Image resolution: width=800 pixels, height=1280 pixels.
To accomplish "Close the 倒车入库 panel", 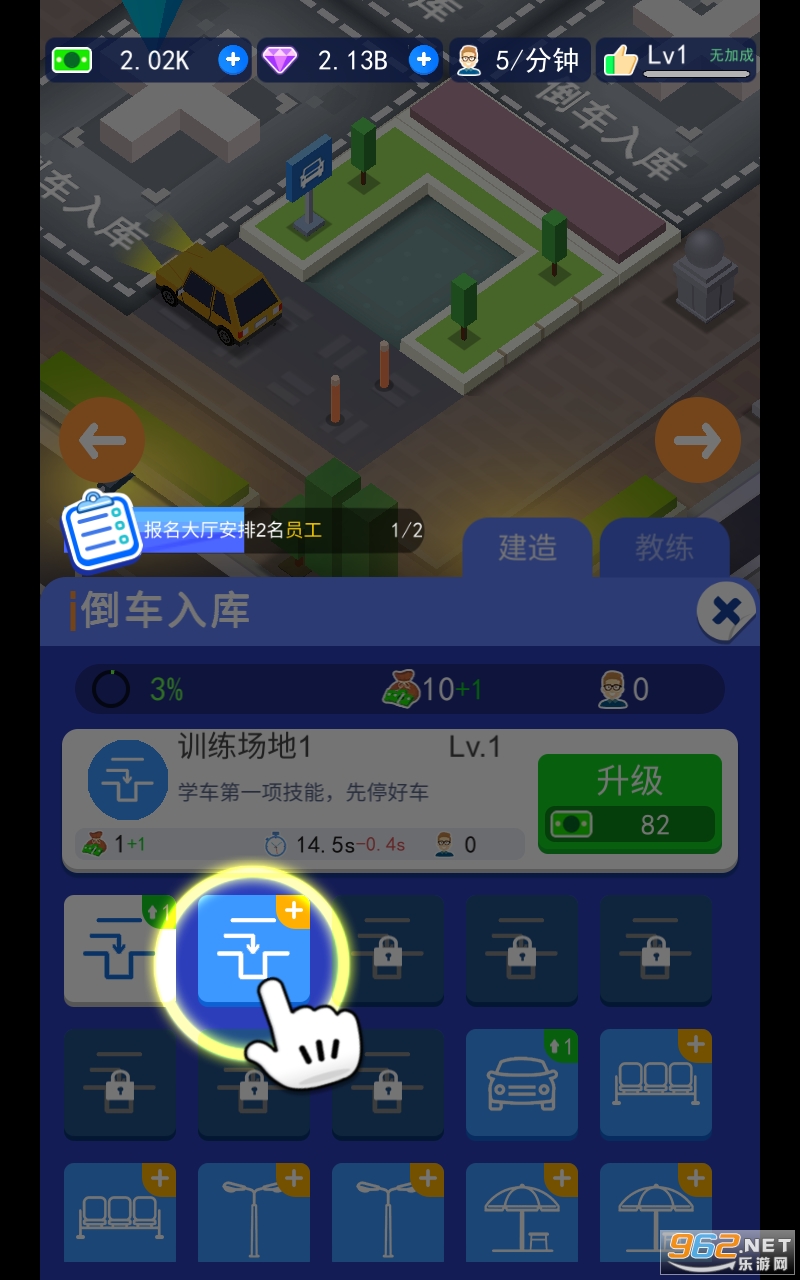I will coord(728,611).
